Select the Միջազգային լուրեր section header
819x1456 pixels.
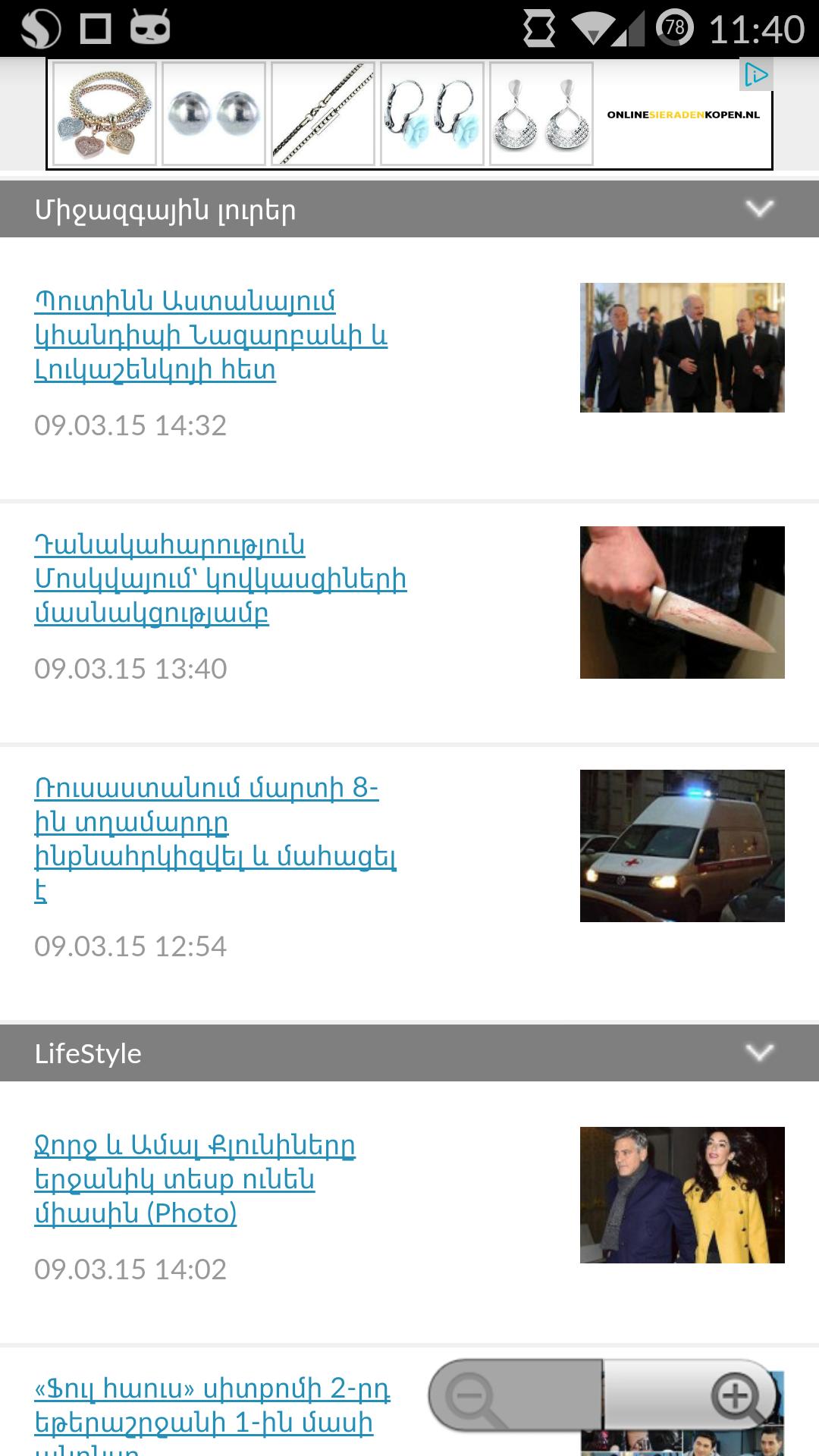pos(164,212)
